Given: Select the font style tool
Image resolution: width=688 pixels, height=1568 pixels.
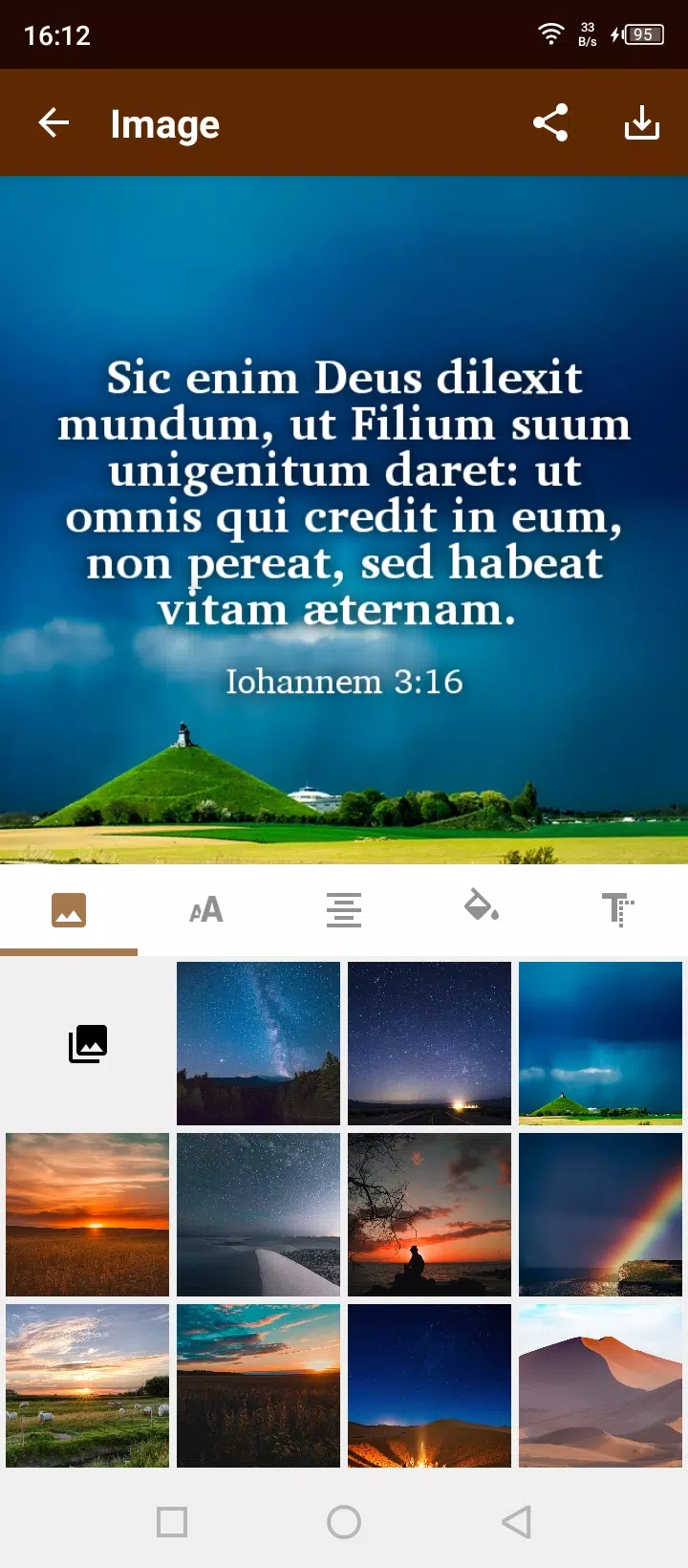Looking at the screenshot, I should (205, 909).
